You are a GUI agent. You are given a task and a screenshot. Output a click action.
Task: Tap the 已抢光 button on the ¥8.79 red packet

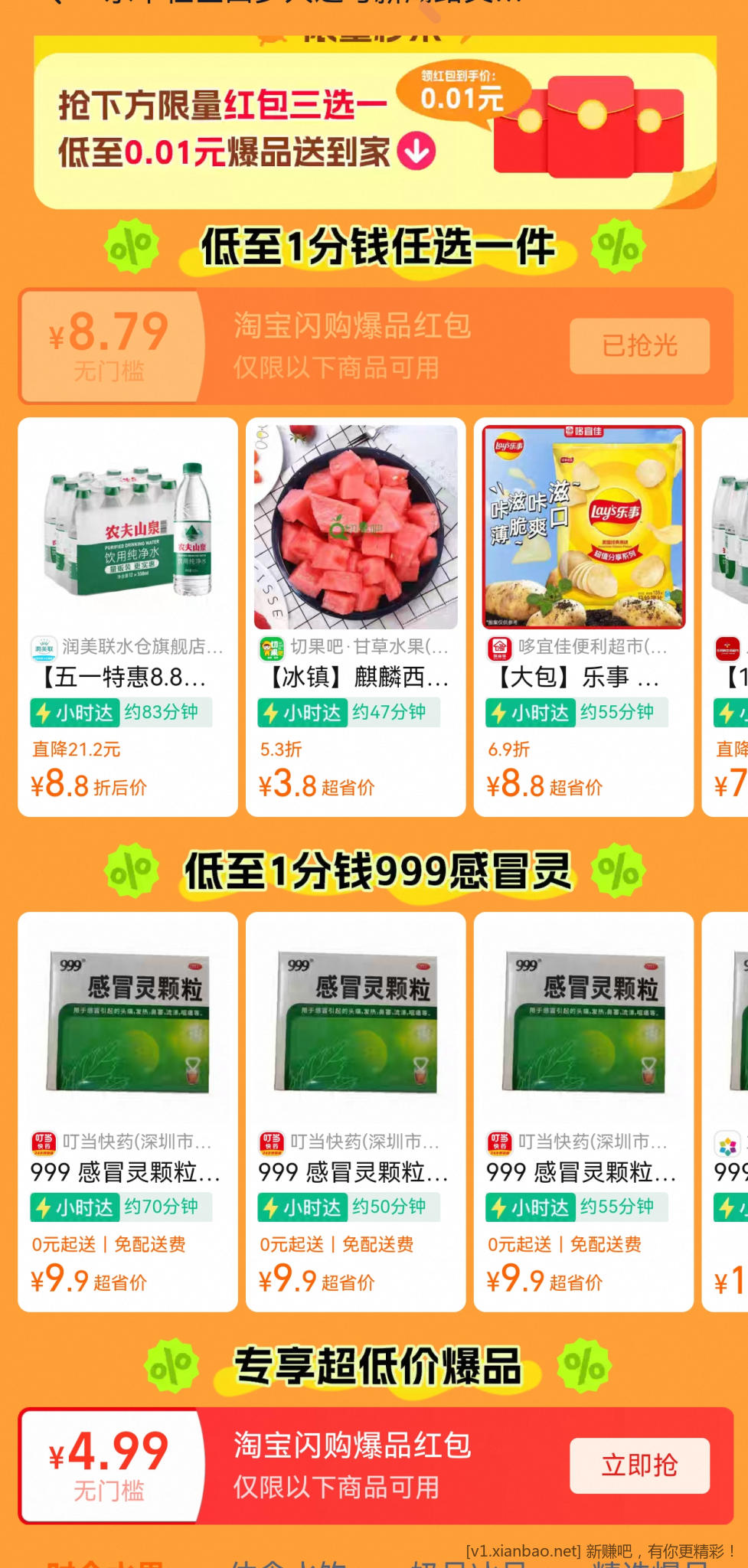click(639, 346)
